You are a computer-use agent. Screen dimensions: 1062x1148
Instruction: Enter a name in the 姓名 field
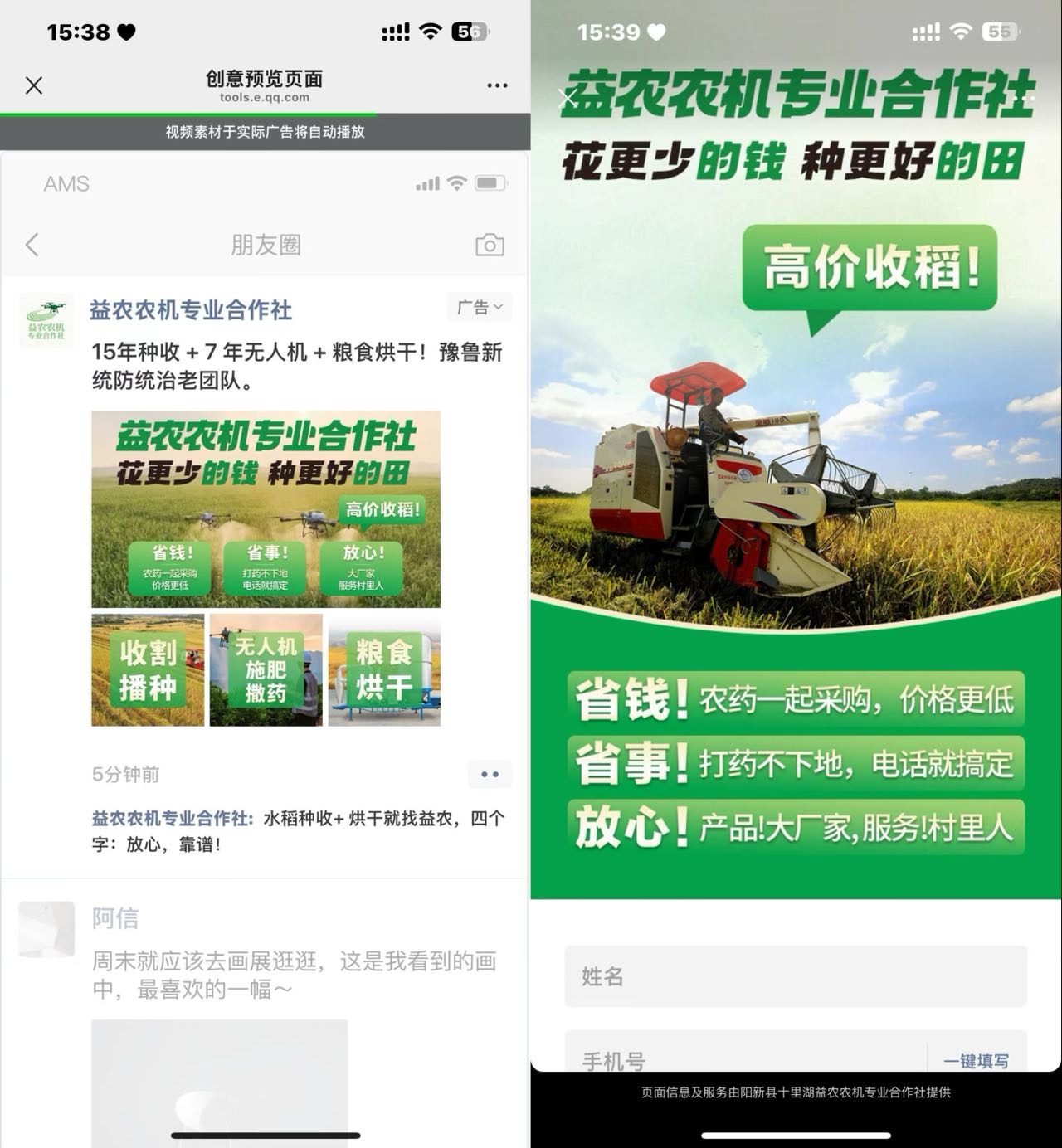(795, 976)
